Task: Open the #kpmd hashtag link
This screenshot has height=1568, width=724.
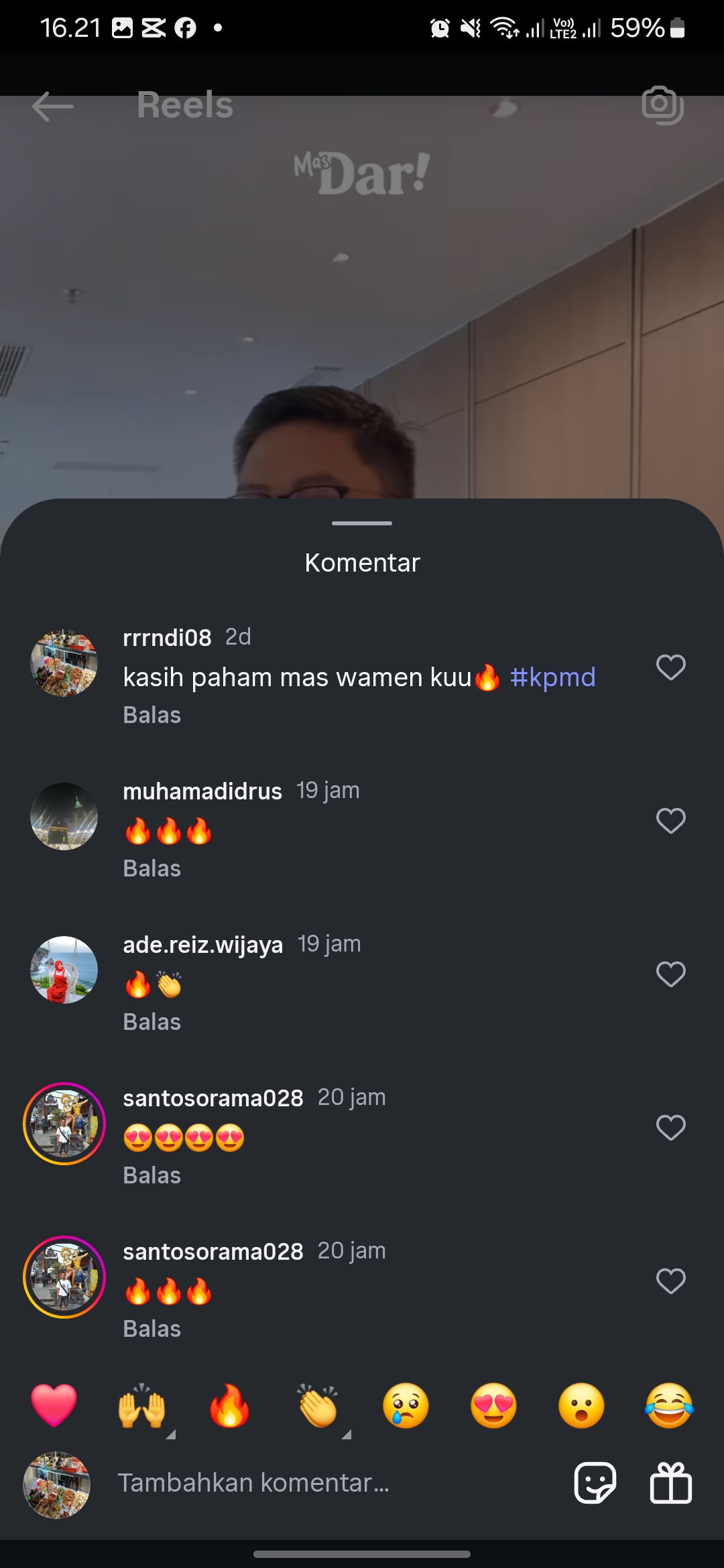Action: click(x=552, y=677)
